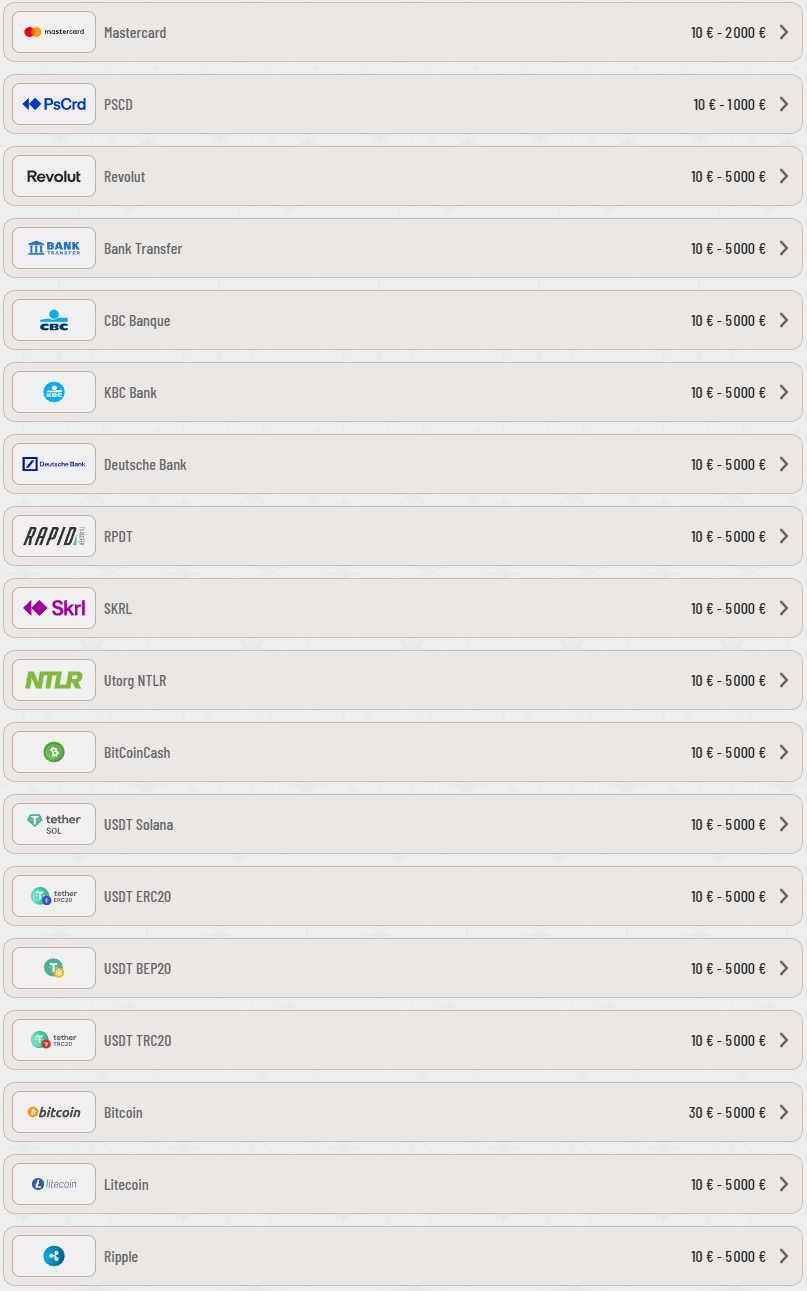Tap the Utorg NTLR row

click(x=403, y=680)
